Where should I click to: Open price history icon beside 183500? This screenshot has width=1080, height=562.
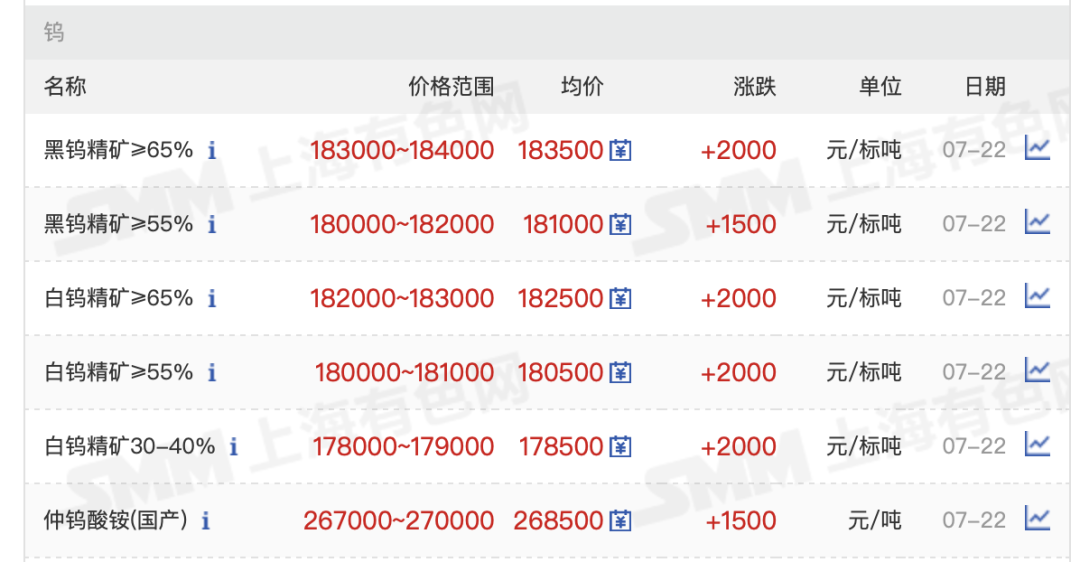point(620,151)
